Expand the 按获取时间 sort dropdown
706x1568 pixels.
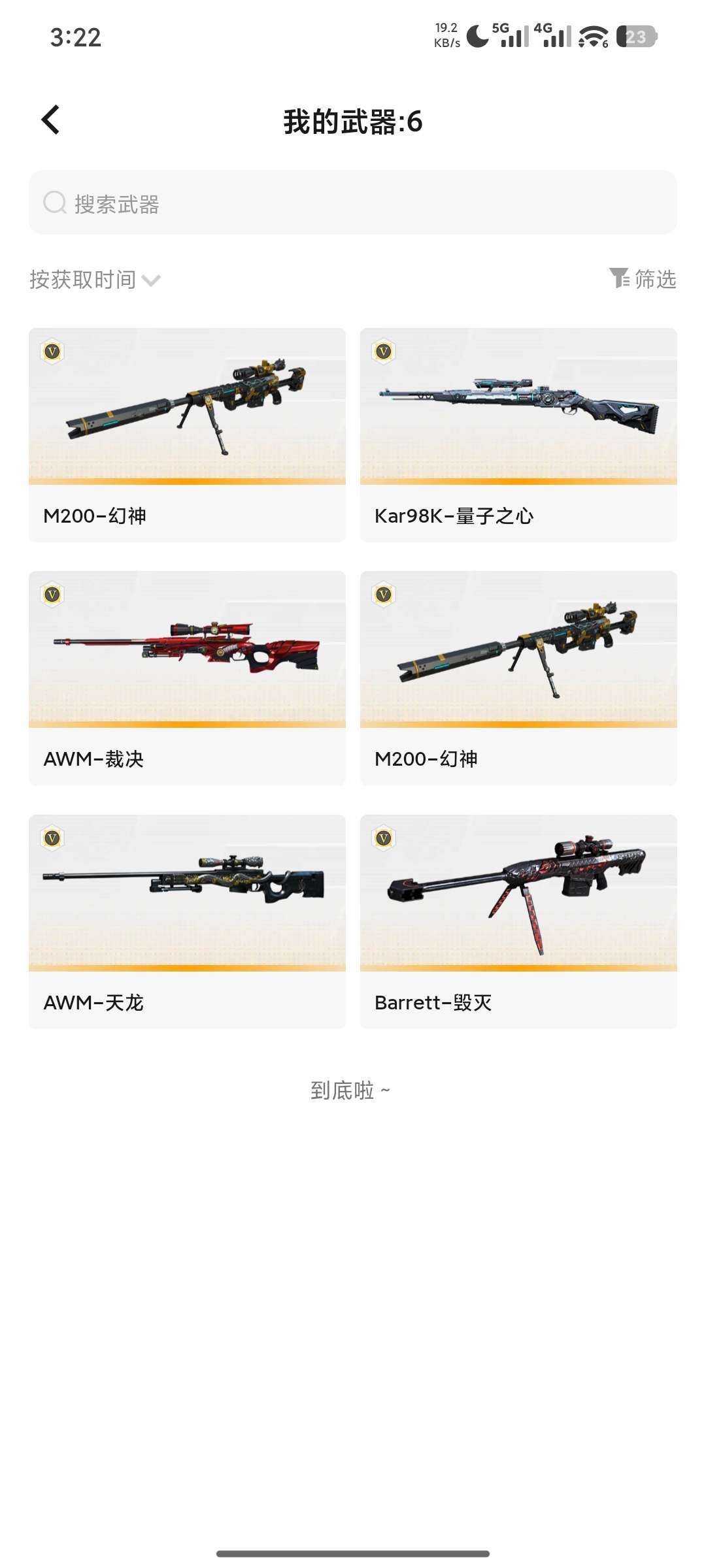tap(82, 280)
